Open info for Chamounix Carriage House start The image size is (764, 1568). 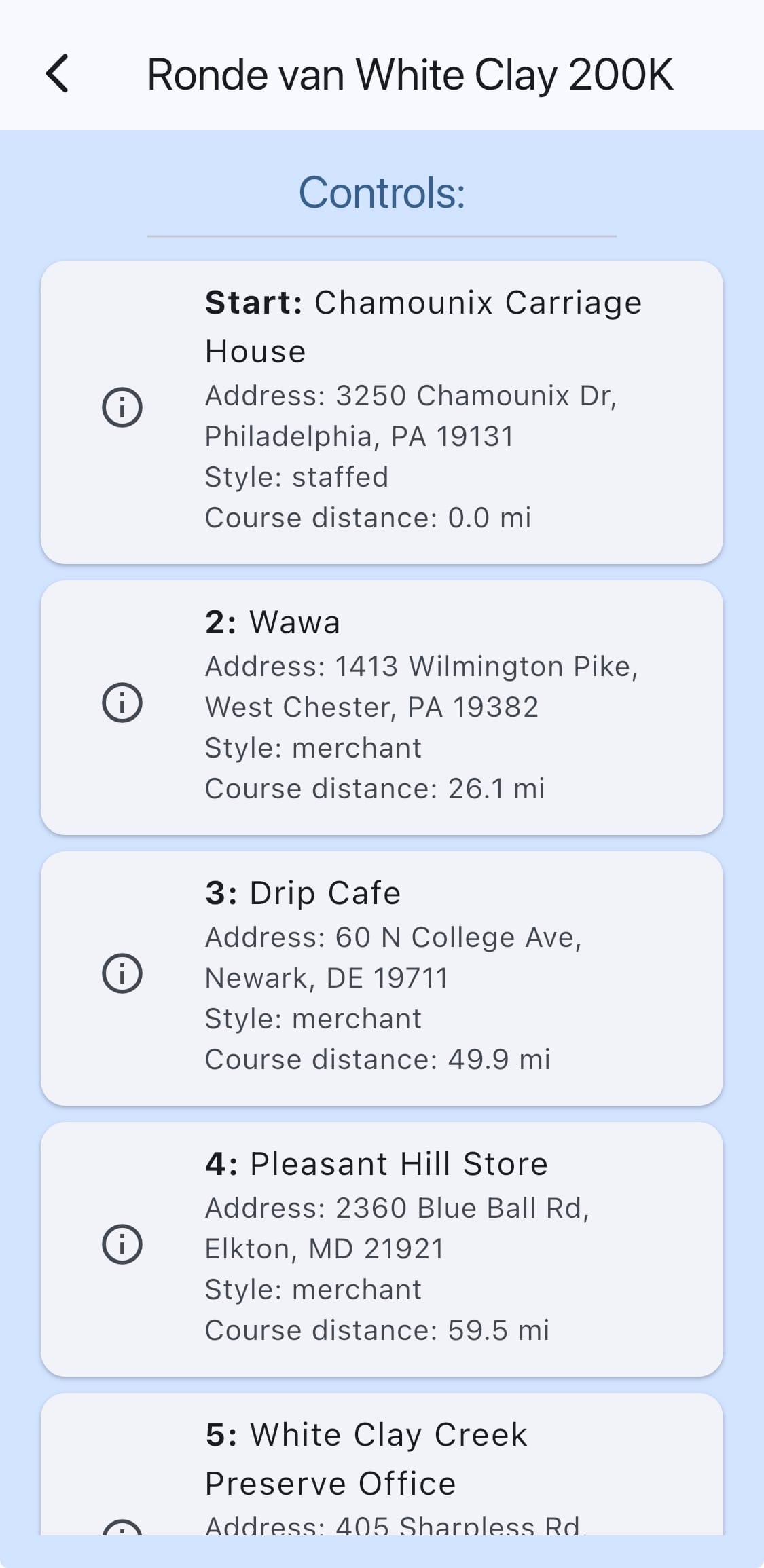(x=122, y=408)
